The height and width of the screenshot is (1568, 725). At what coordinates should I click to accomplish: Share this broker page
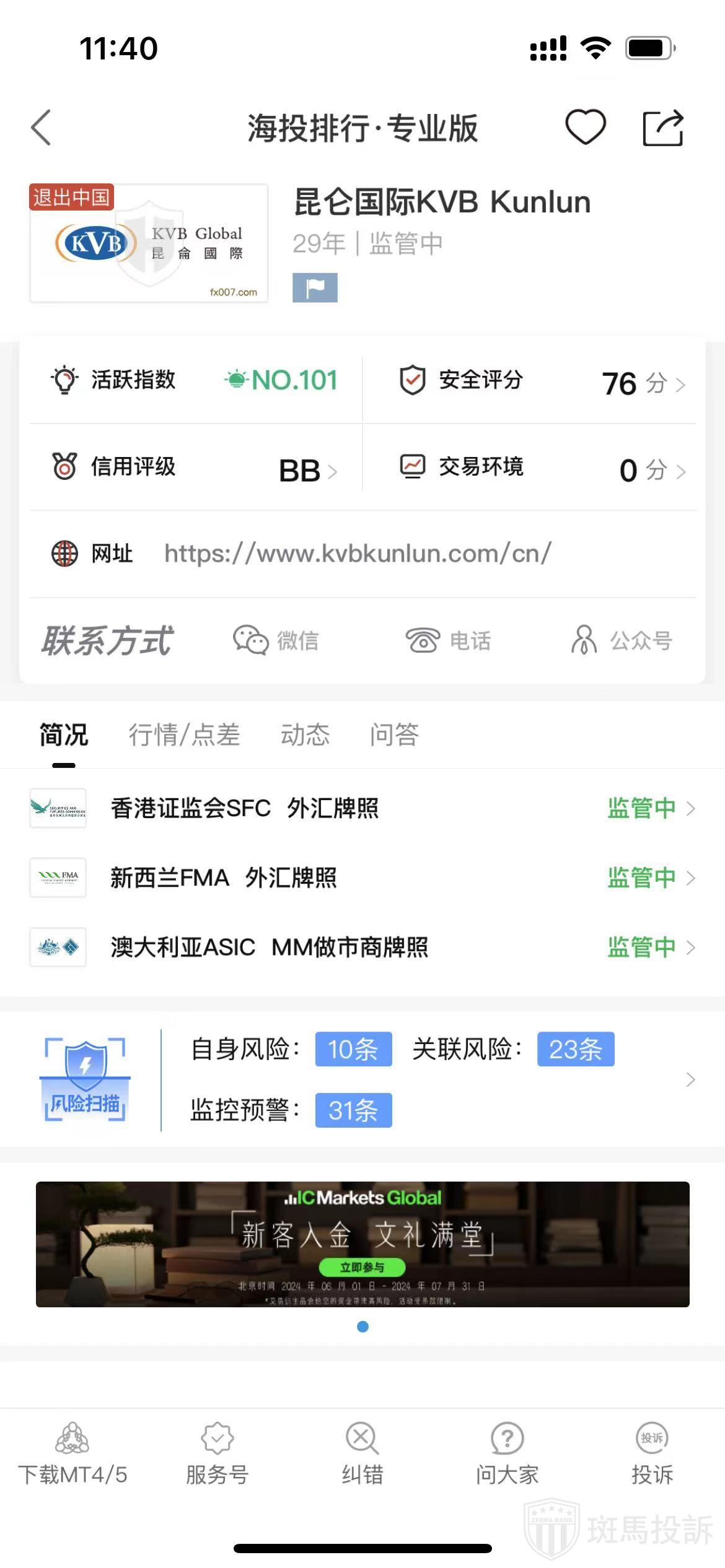point(662,128)
